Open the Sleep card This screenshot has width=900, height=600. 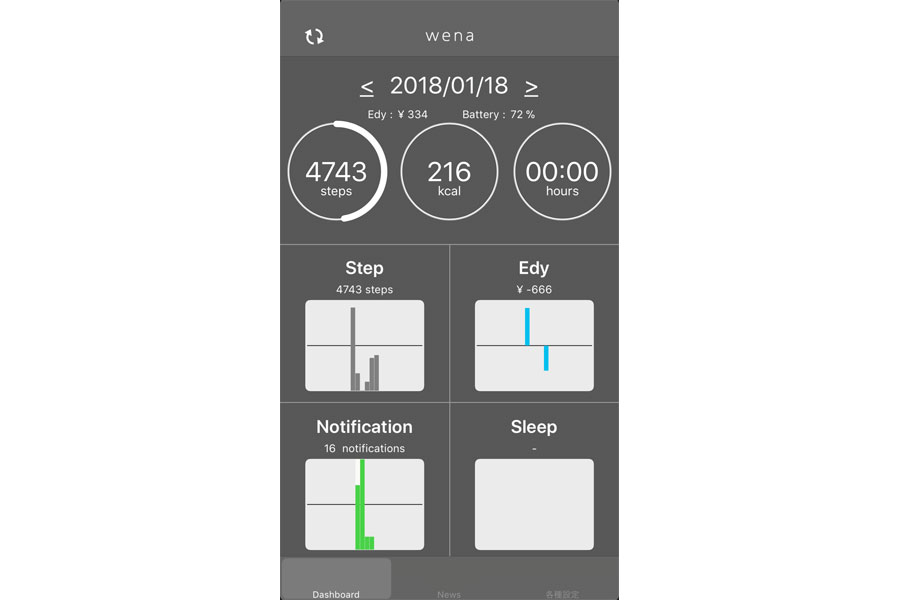[x=534, y=483]
